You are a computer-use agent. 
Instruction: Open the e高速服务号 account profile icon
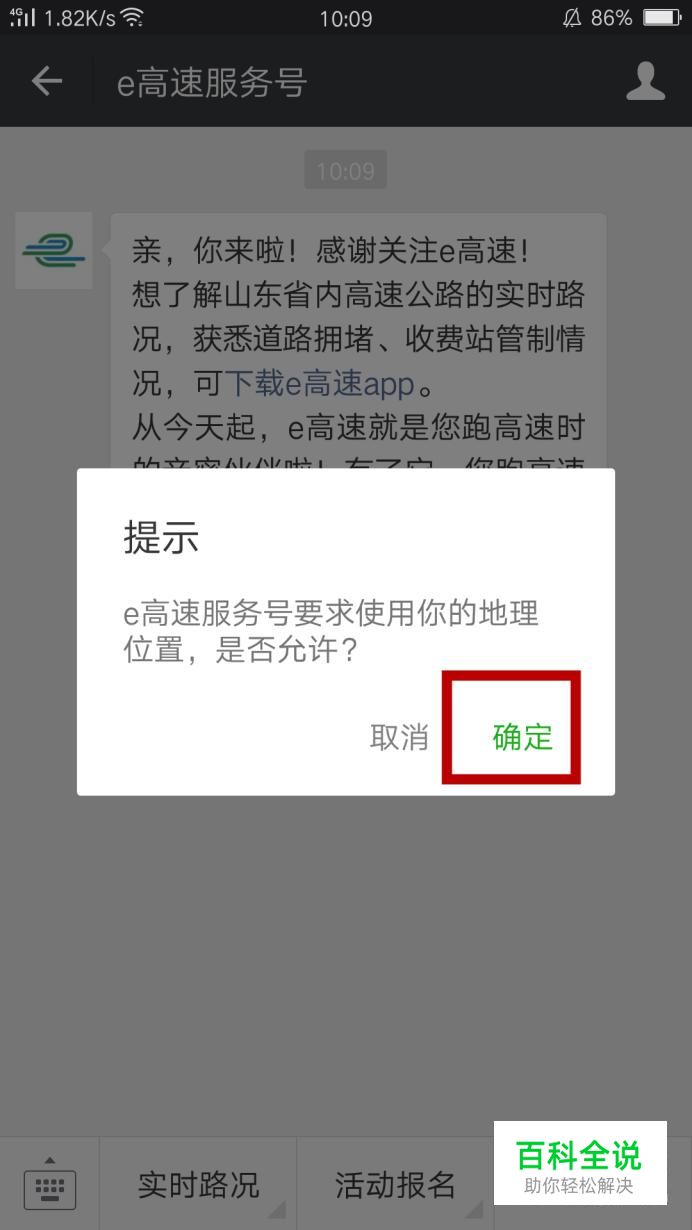(x=645, y=81)
